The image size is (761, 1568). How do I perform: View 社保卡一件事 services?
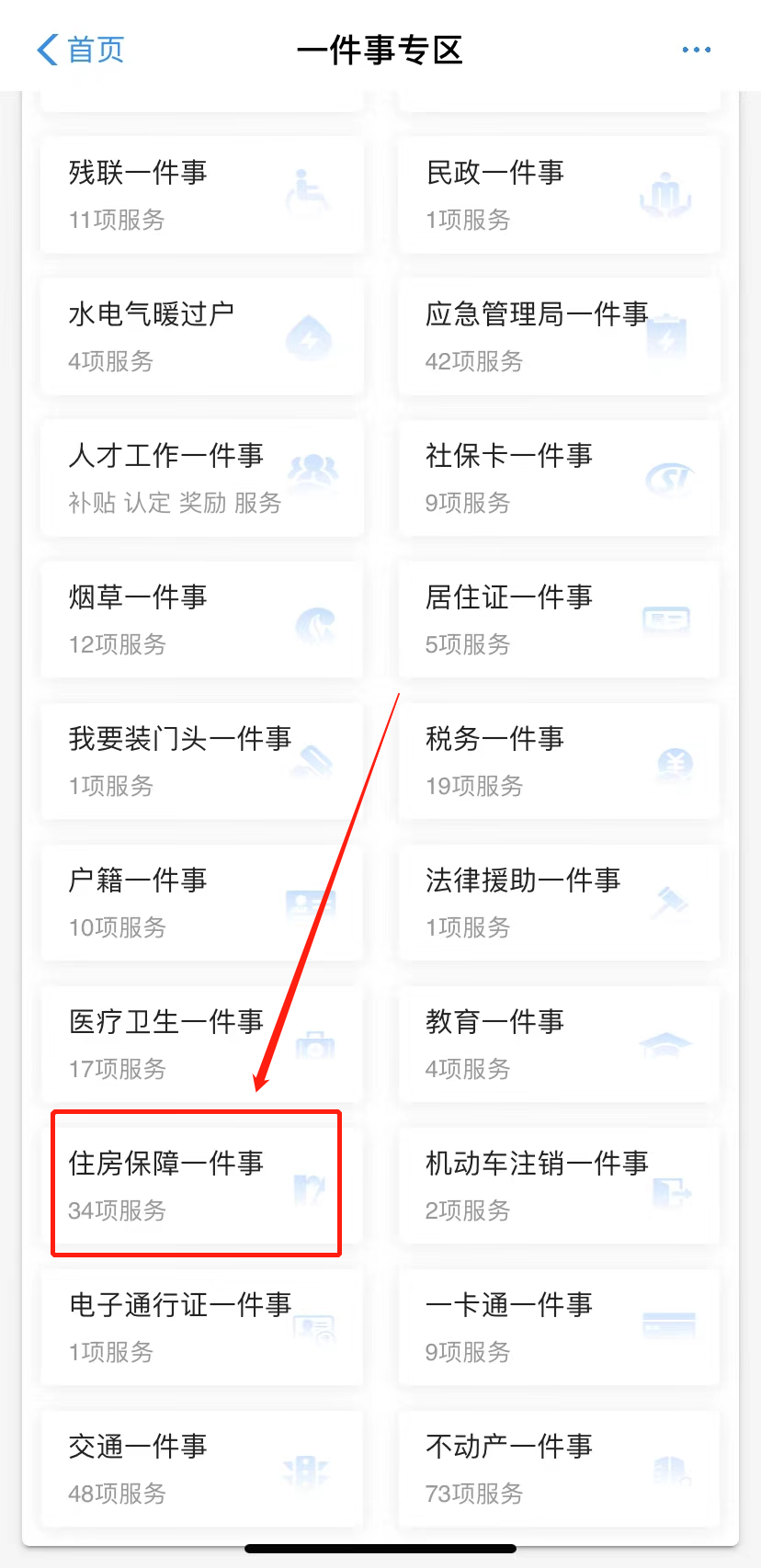click(x=559, y=478)
